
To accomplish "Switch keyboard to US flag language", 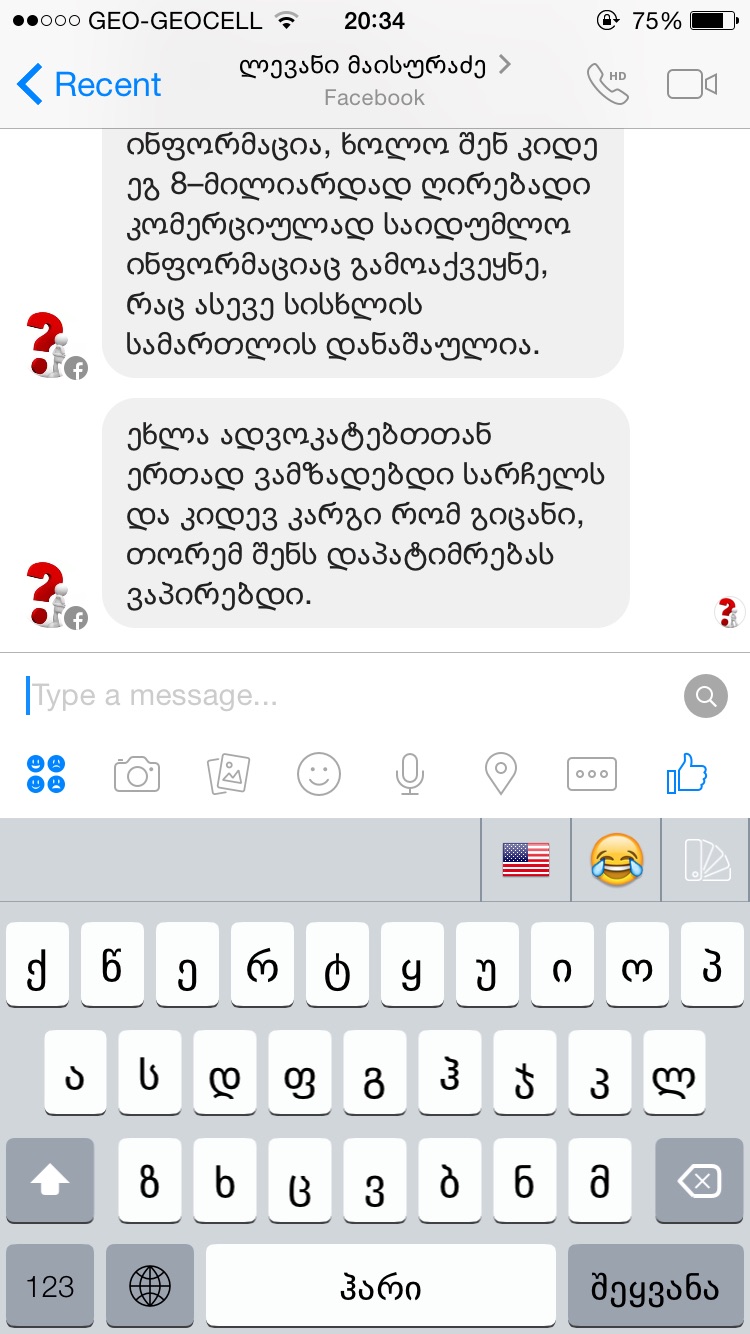I will pos(526,860).
